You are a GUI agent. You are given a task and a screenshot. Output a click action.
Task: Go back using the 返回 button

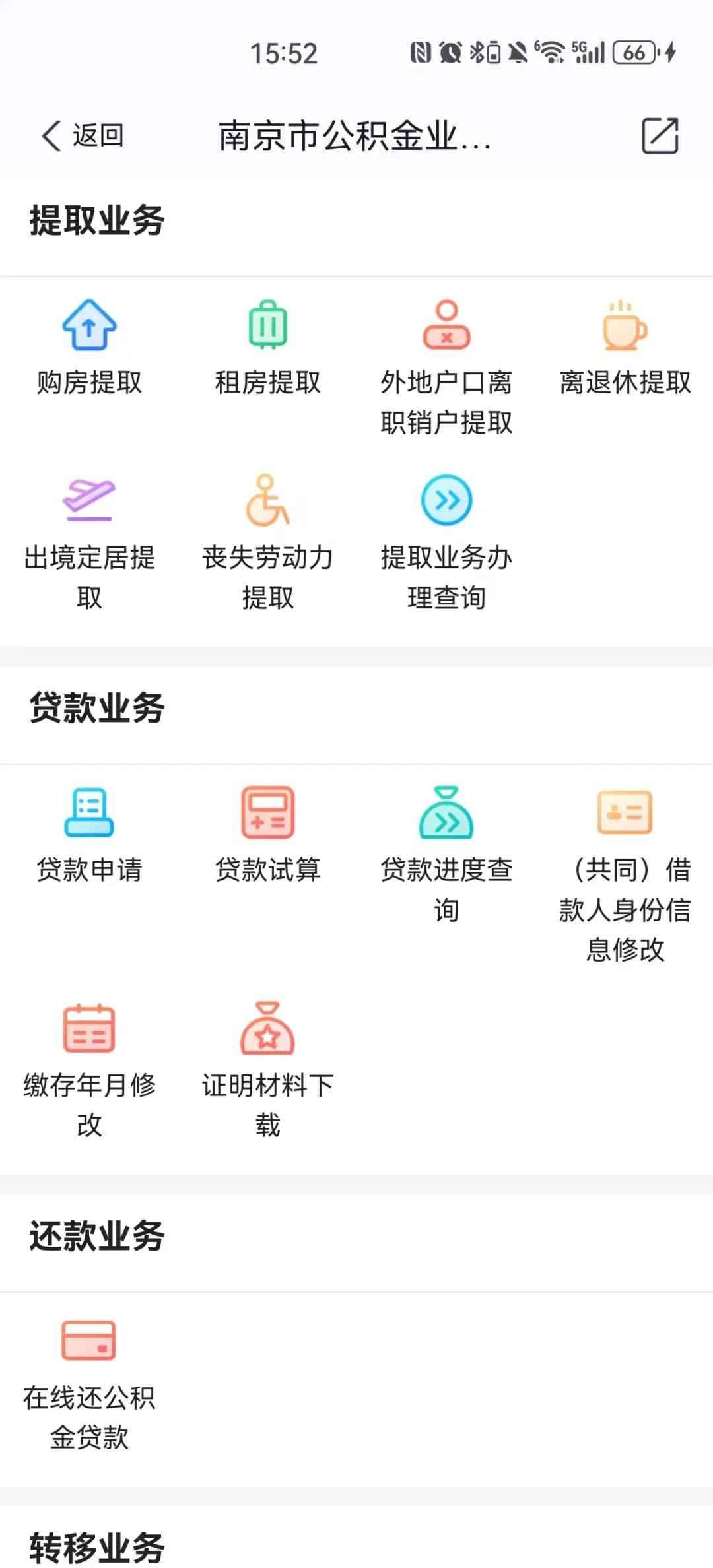(83, 136)
